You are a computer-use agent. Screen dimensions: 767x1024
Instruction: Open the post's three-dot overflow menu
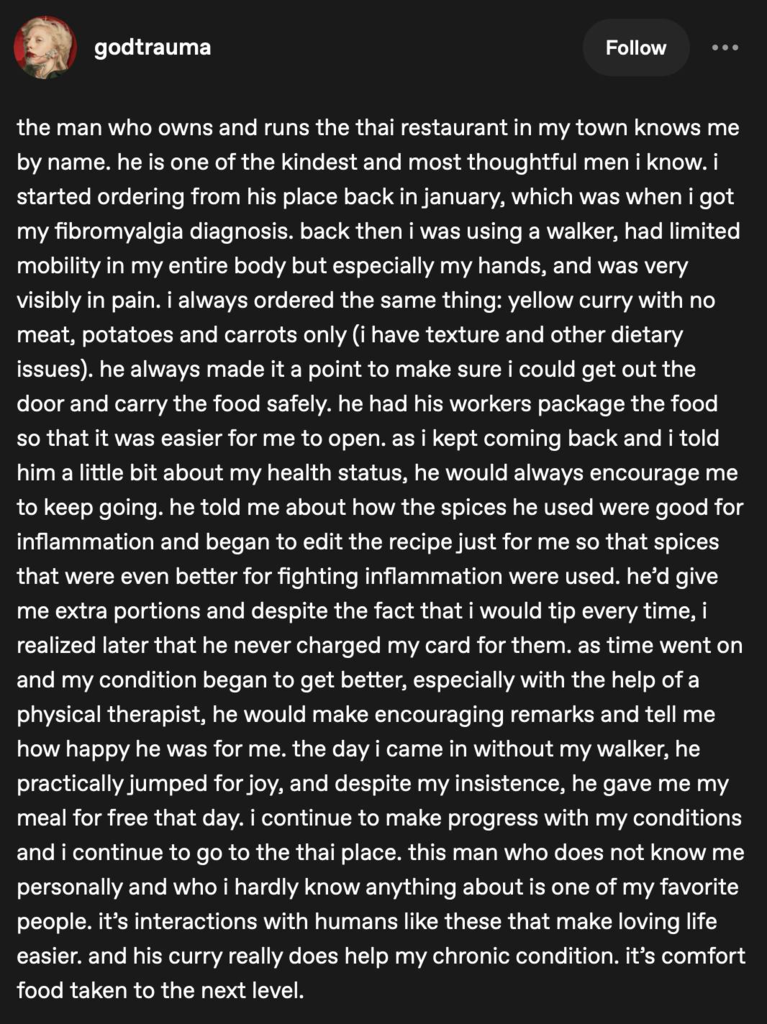725,47
